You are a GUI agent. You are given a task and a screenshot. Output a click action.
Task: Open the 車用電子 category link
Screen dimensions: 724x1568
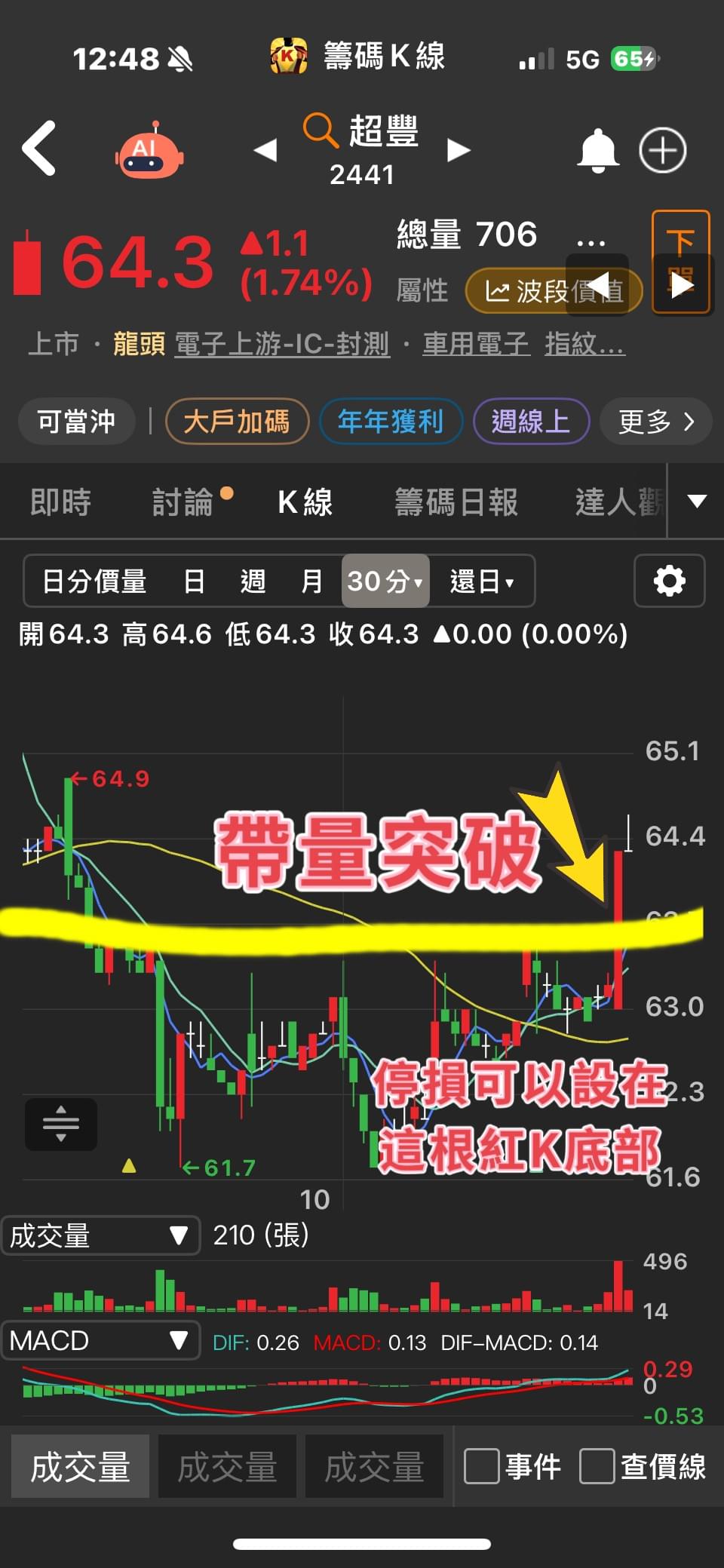click(x=476, y=344)
